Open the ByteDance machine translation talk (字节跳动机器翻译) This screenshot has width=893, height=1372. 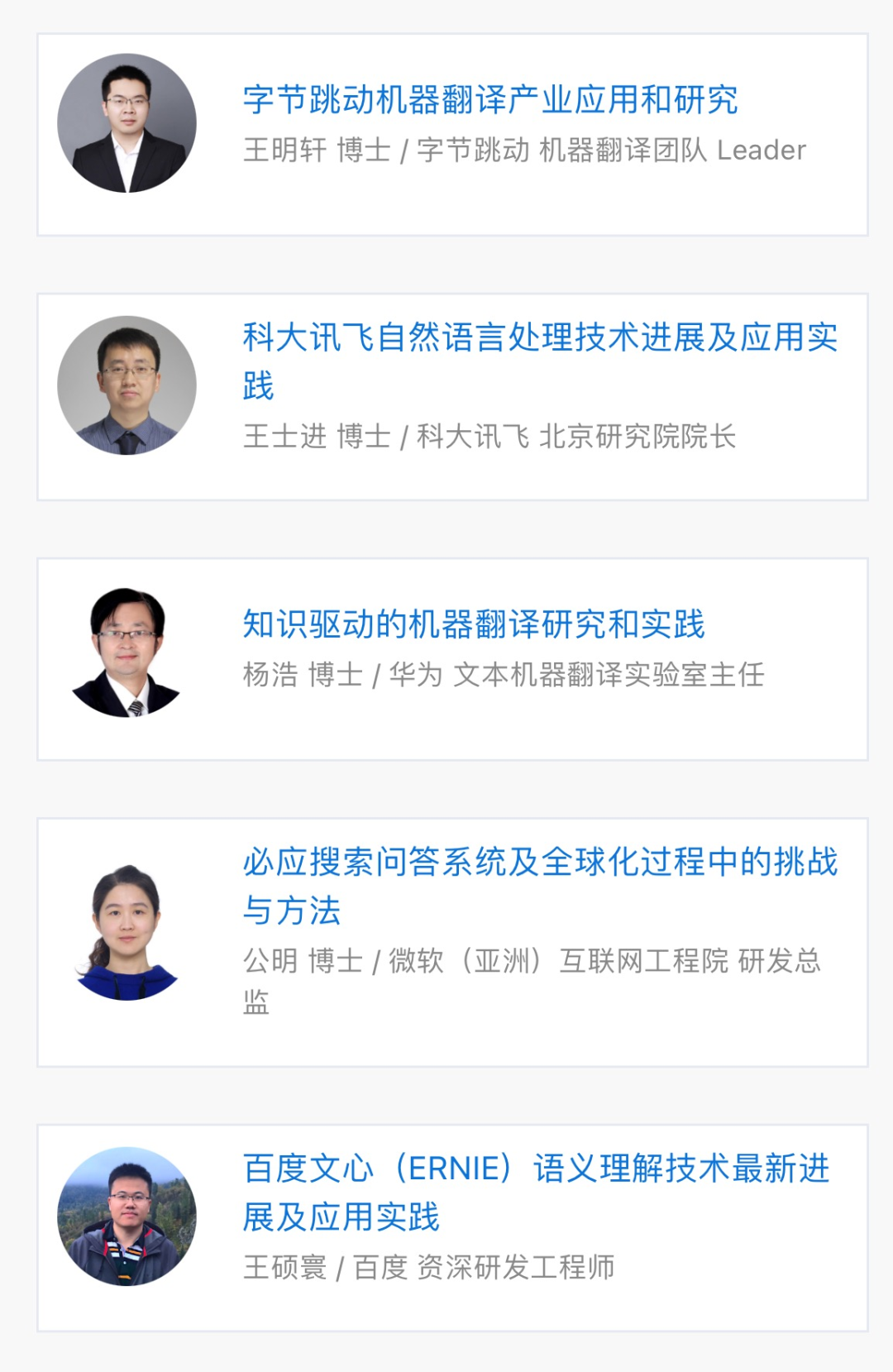click(x=489, y=100)
